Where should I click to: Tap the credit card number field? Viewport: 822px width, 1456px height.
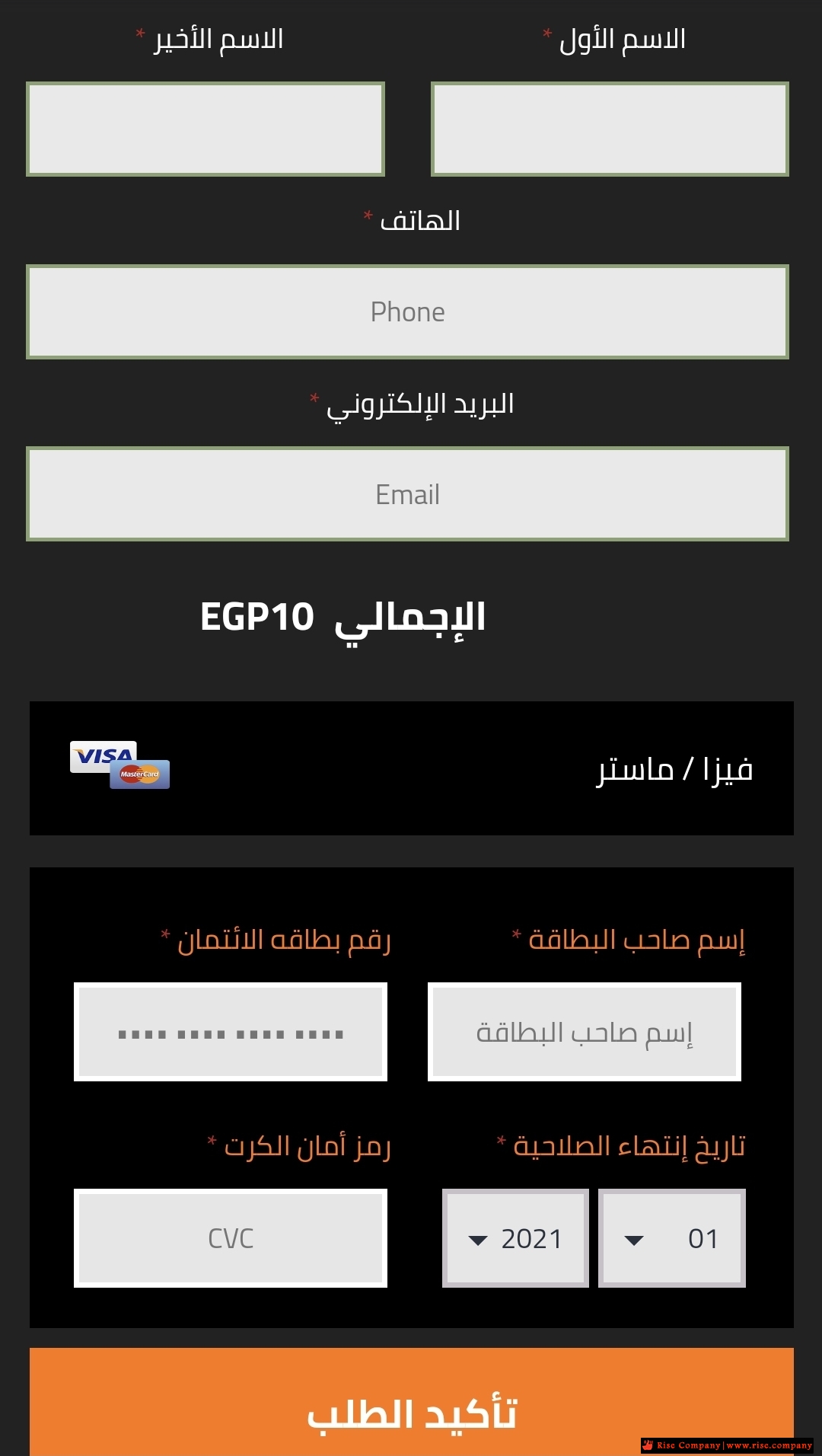(231, 1032)
